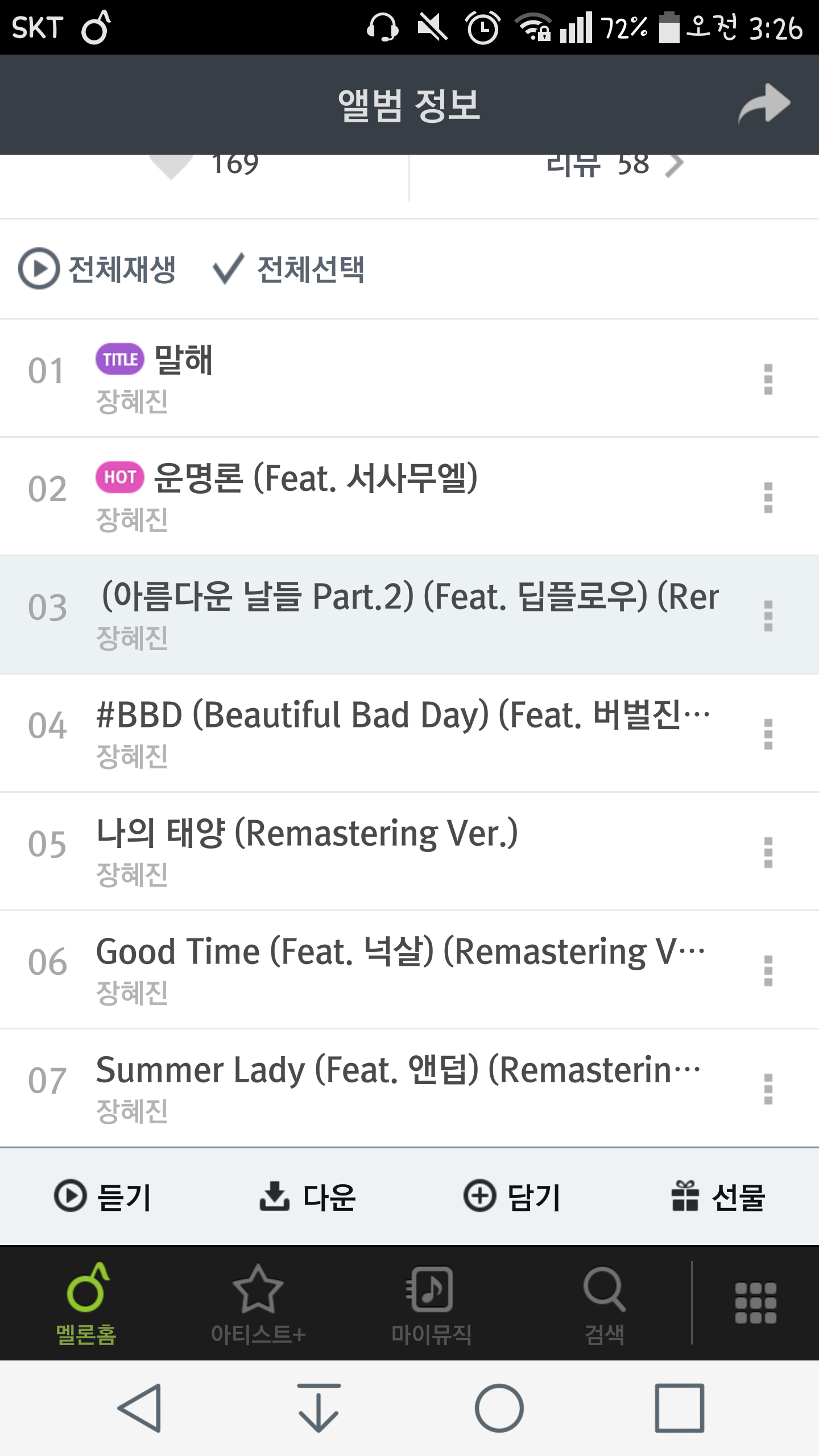This screenshot has height=1456, width=819.
Task: Open options for 나의 태양 track
Action: pyautogui.click(x=768, y=852)
